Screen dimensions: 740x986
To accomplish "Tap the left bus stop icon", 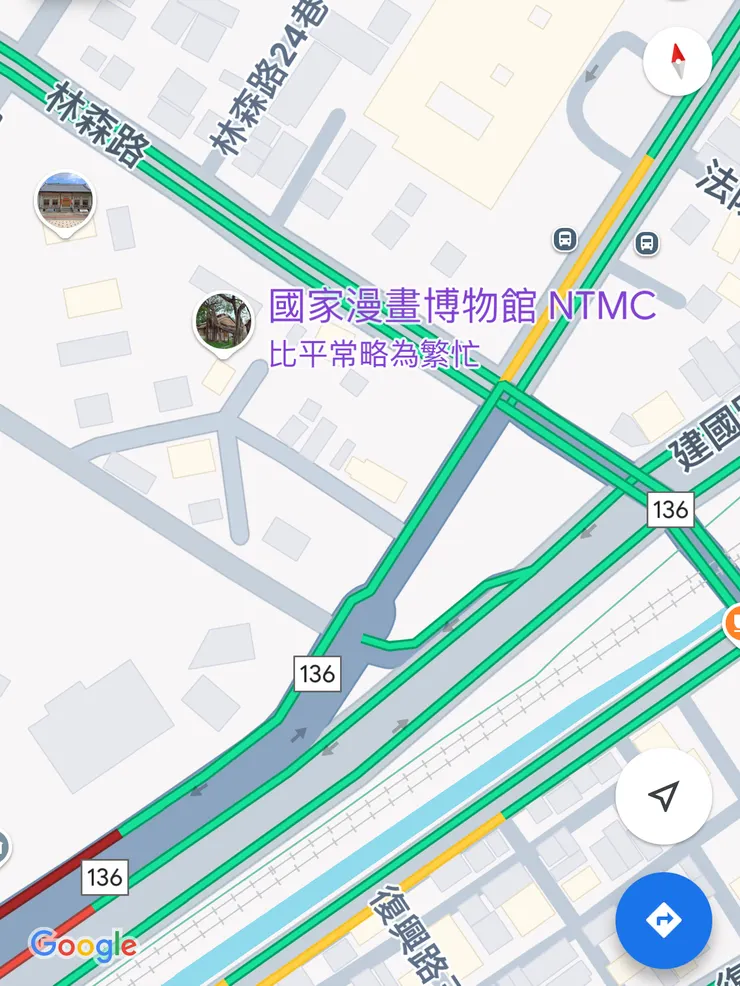I will 564,241.
